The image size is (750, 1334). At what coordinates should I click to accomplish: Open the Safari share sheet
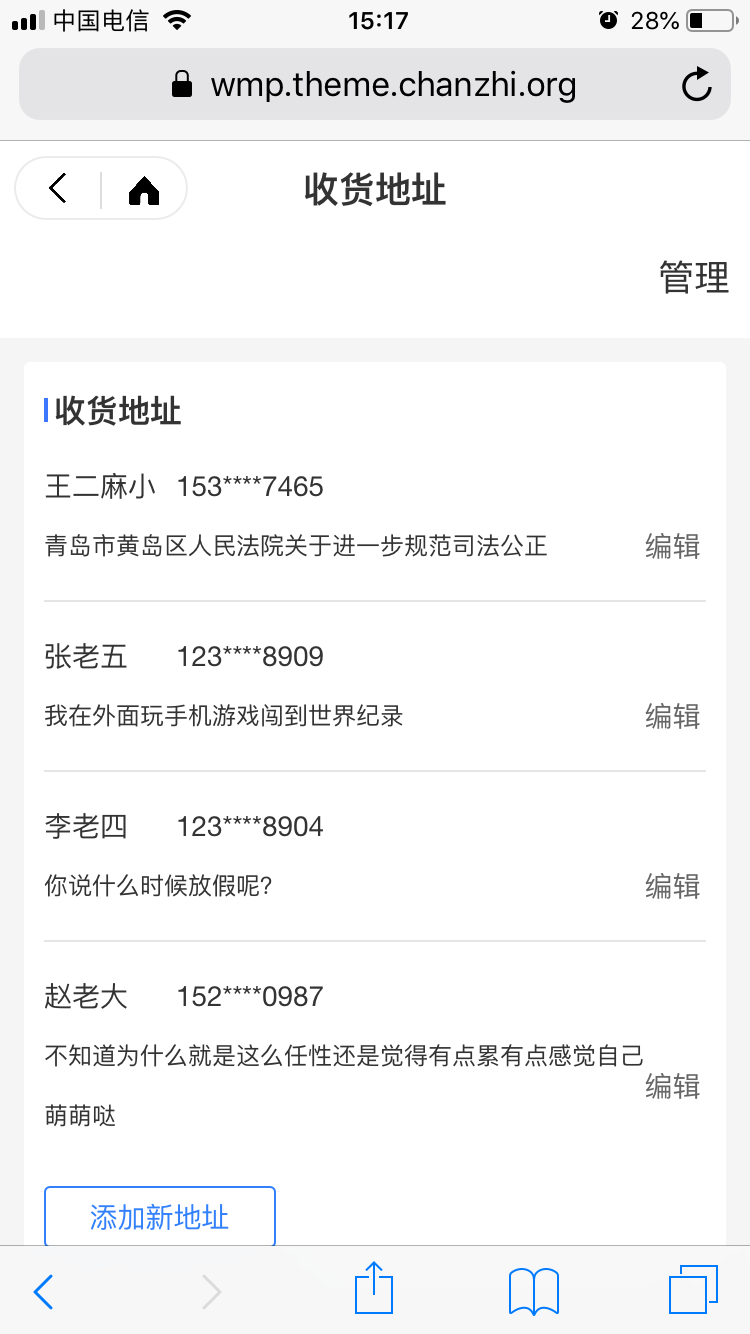tap(374, 1289)
